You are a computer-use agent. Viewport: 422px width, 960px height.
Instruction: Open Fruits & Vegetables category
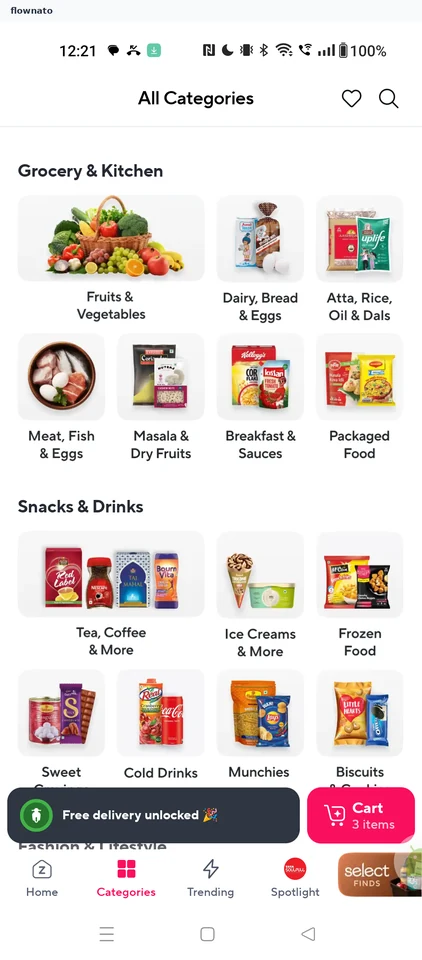(111, 258)
